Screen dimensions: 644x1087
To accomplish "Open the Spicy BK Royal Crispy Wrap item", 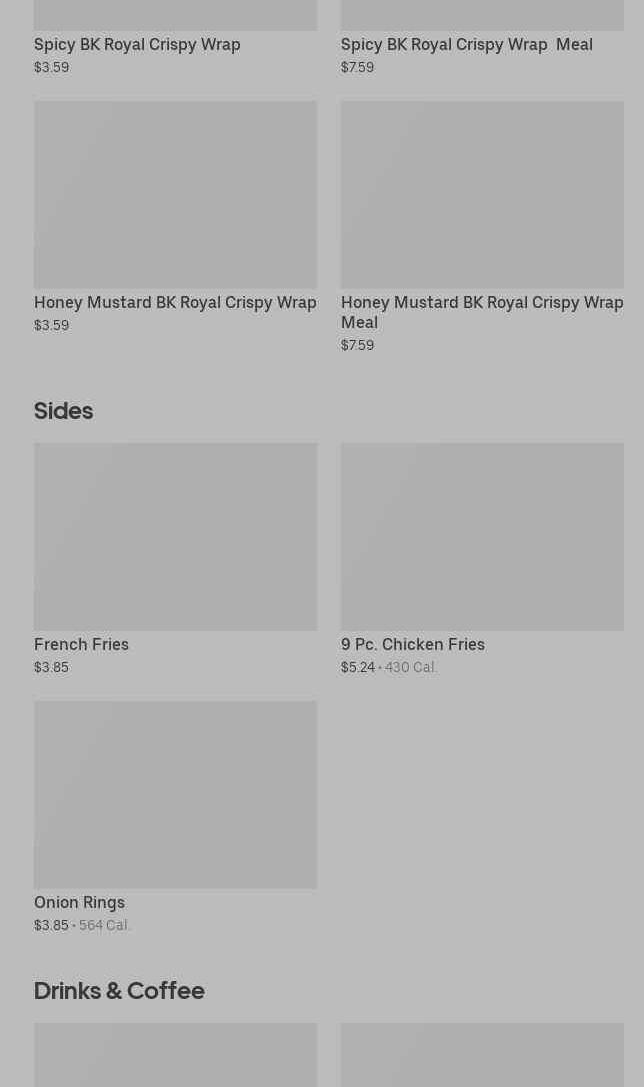I will 137,44.
